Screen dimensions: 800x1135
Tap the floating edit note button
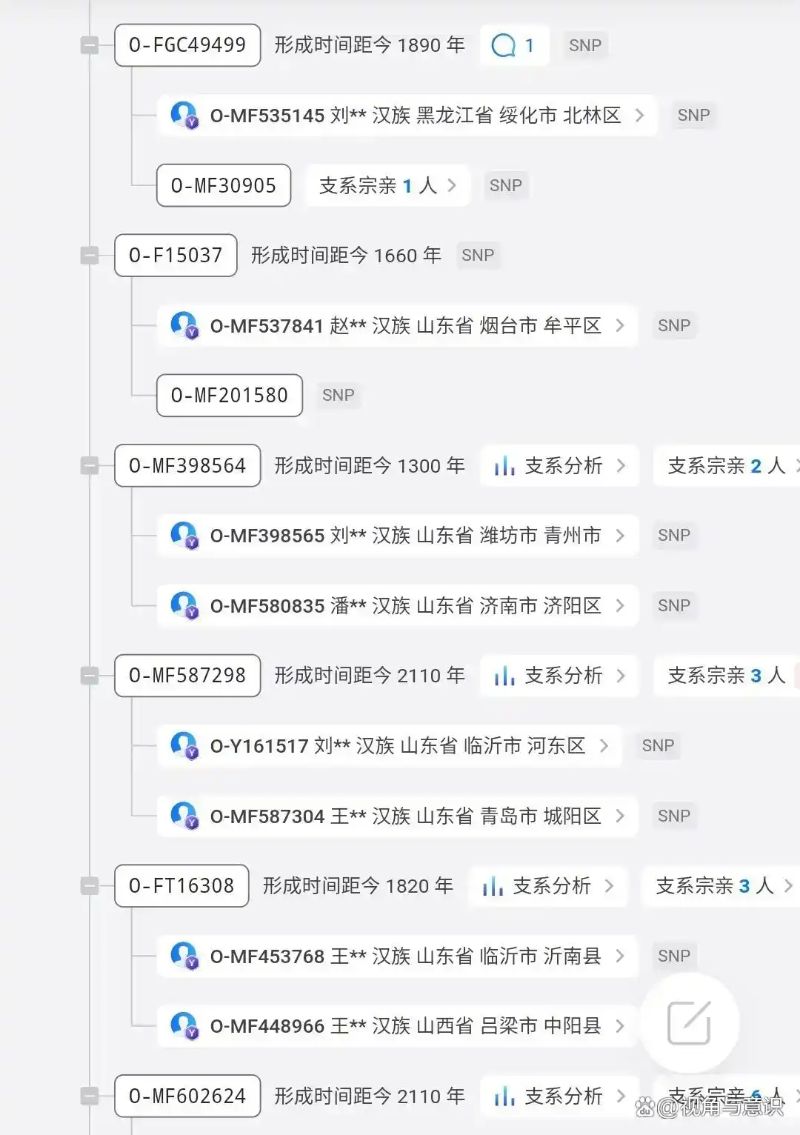pyautogui.click(x=689, y=1022)
